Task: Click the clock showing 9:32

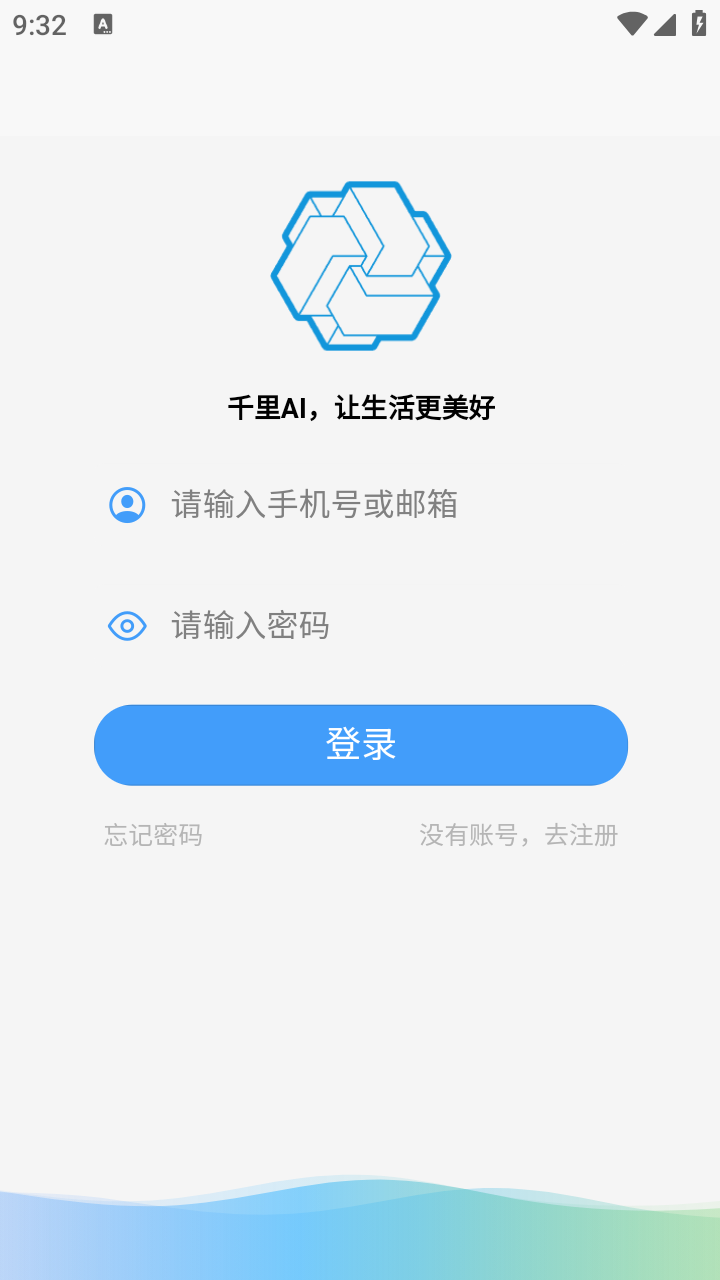Action: pyautogui.click(x=37, y=25)
